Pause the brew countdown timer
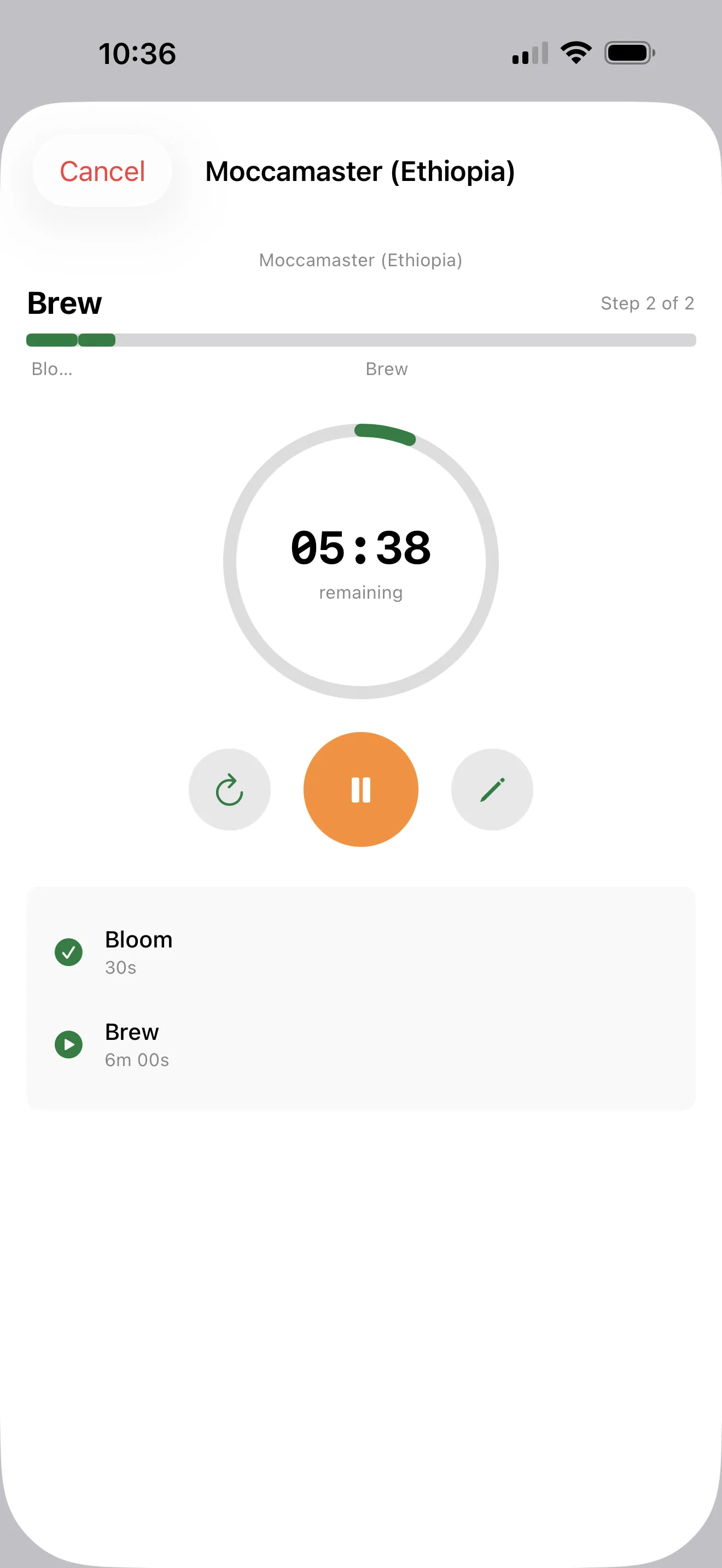This screenshot has height=1568, width=722. pyautogui.click(x=361, y=789)
